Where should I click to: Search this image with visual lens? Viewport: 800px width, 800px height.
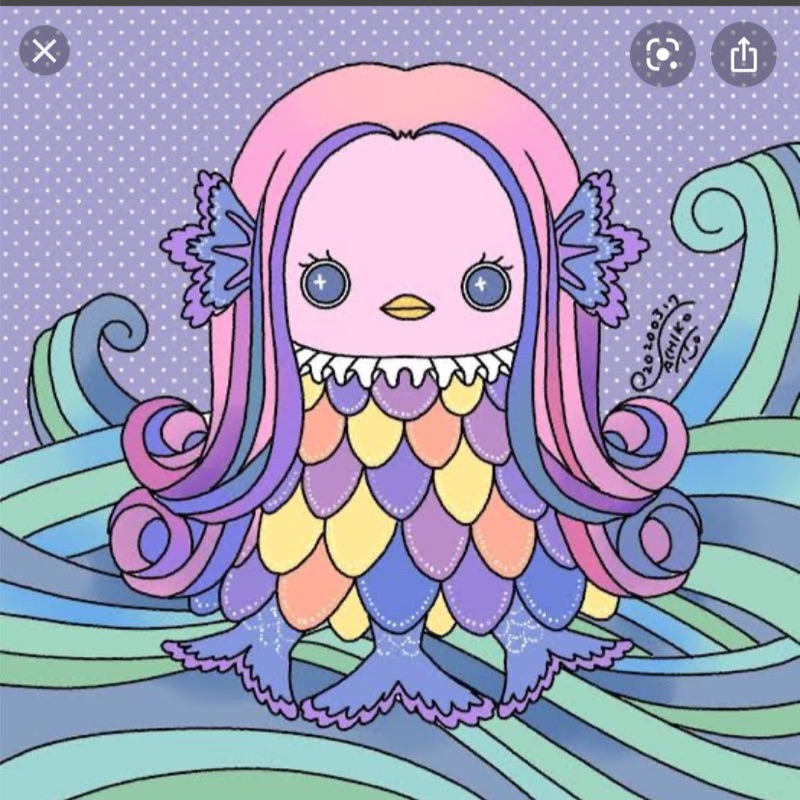click(x=663, y=54)
